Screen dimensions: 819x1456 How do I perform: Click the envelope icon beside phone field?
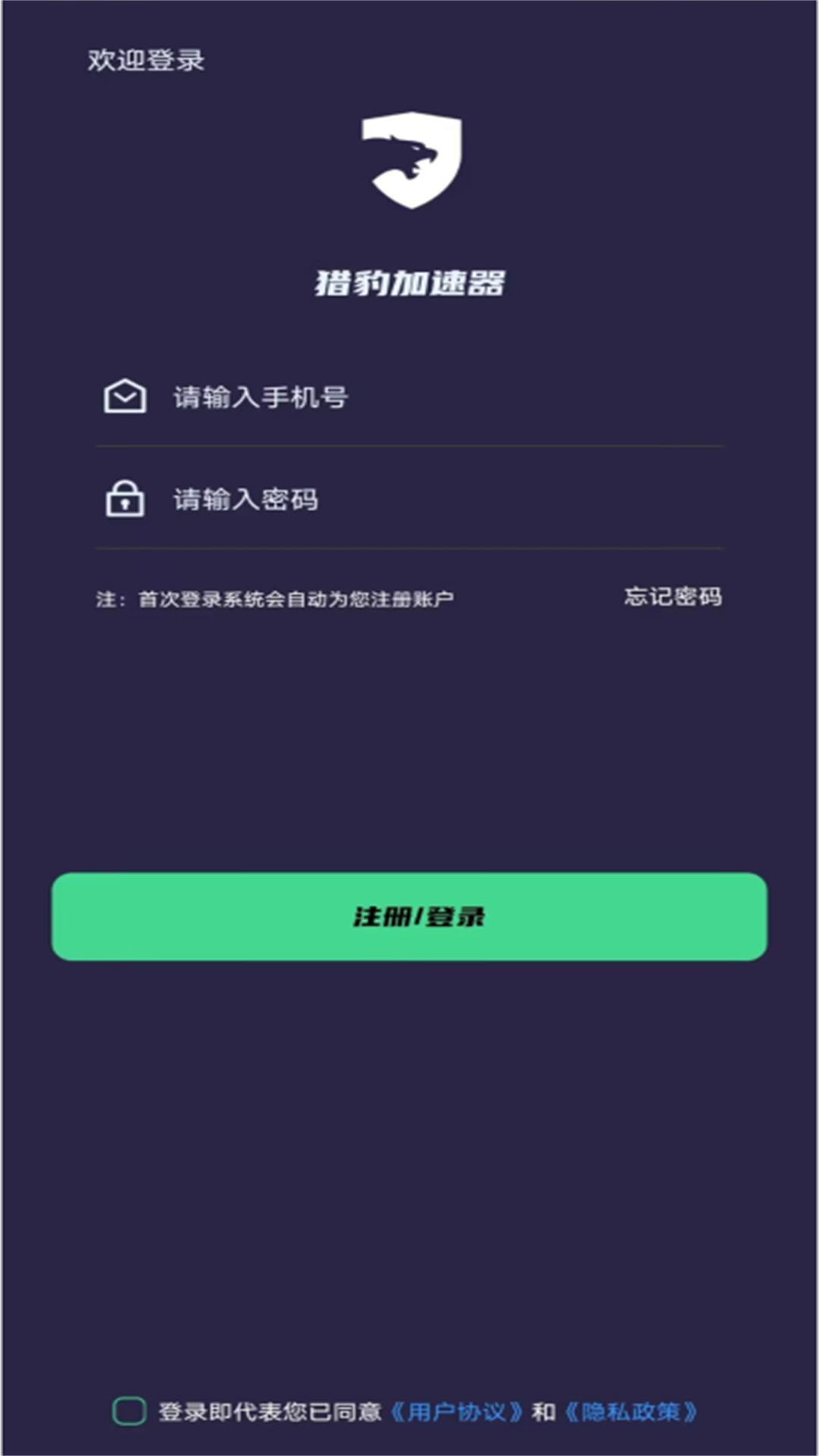coord(126,395)
